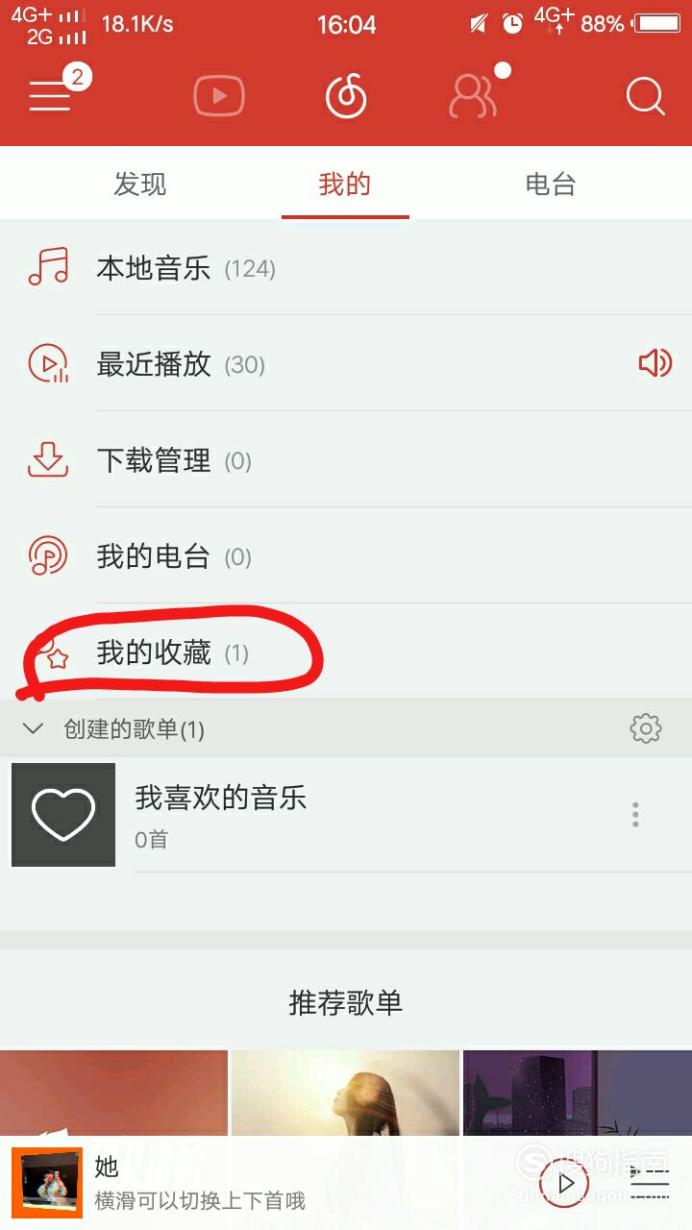Play the current song 她

coord(564,1184)
